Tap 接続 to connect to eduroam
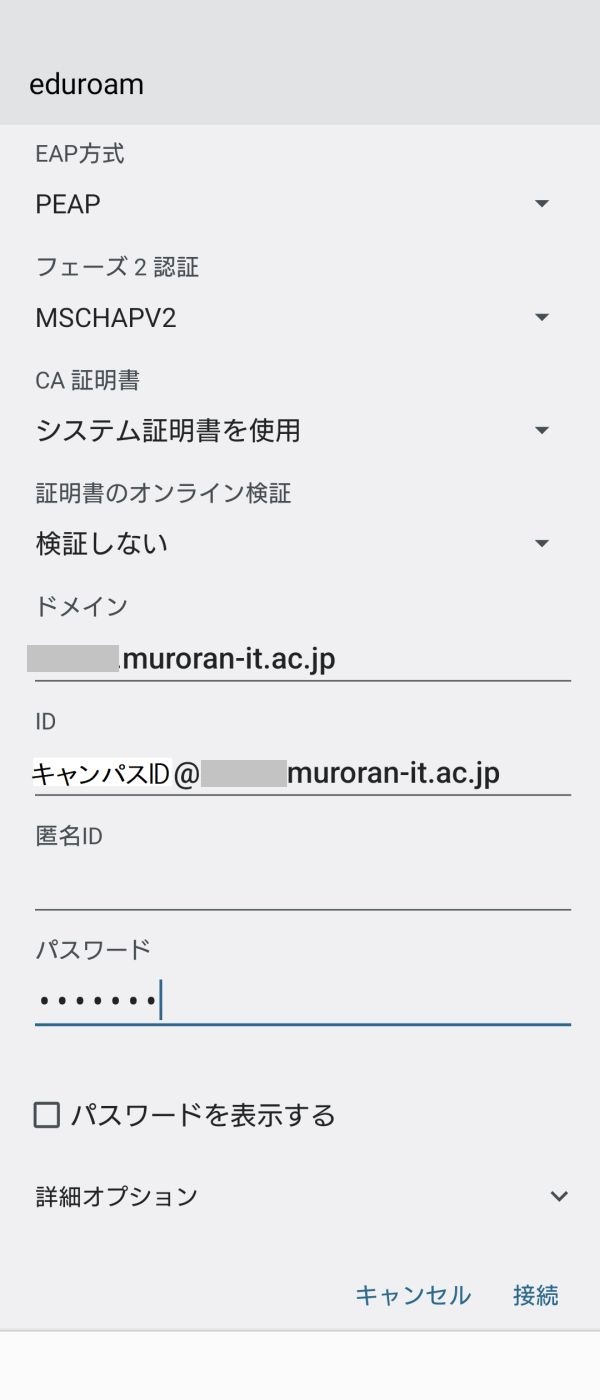Image resolution: width=600 pixels, height=1400 pixels. tap(535, 1296)
